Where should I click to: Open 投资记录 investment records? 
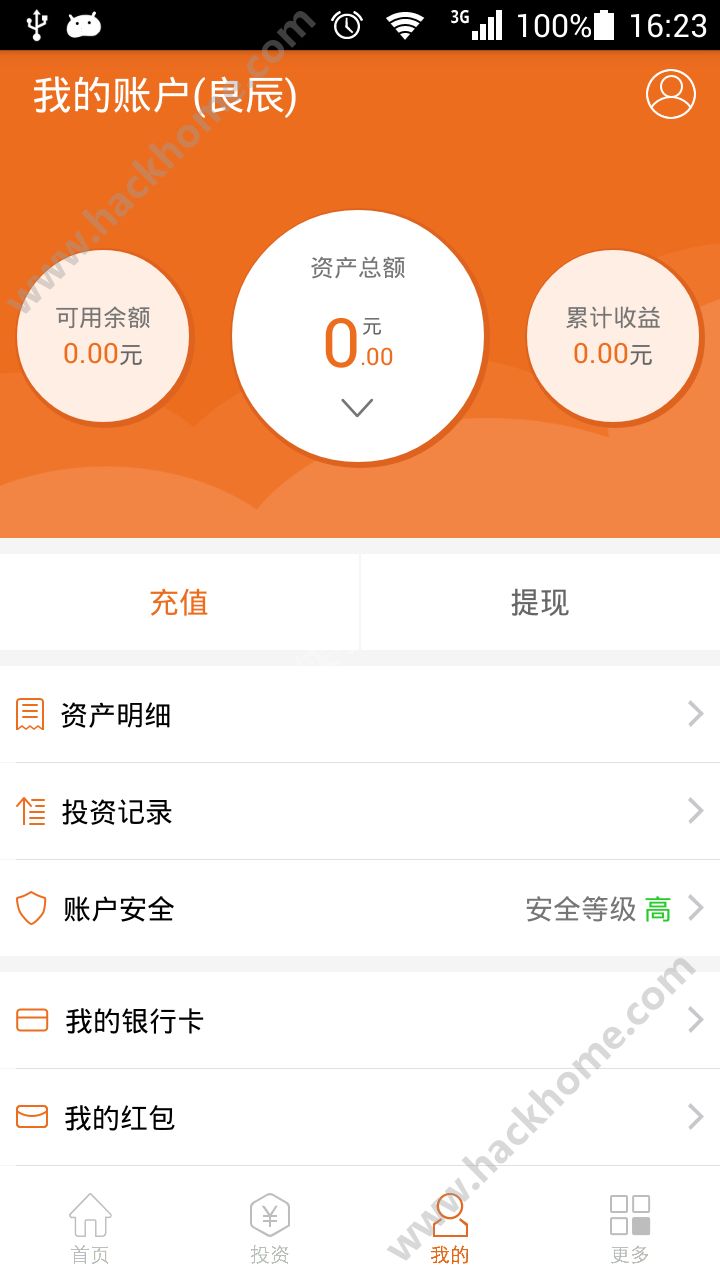coord(360,811)
